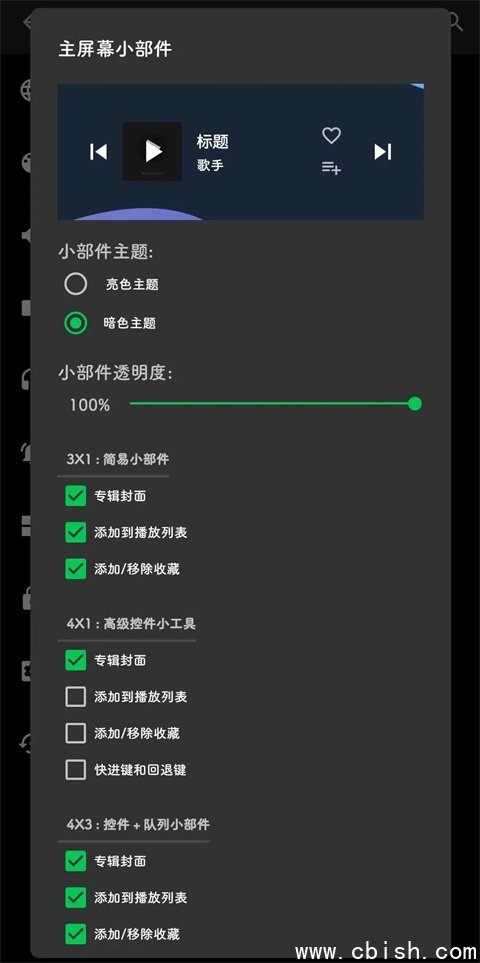Tap the 小部件透明度 slider track
Viewport: 480px width, 963px height.
click(276, 404)
